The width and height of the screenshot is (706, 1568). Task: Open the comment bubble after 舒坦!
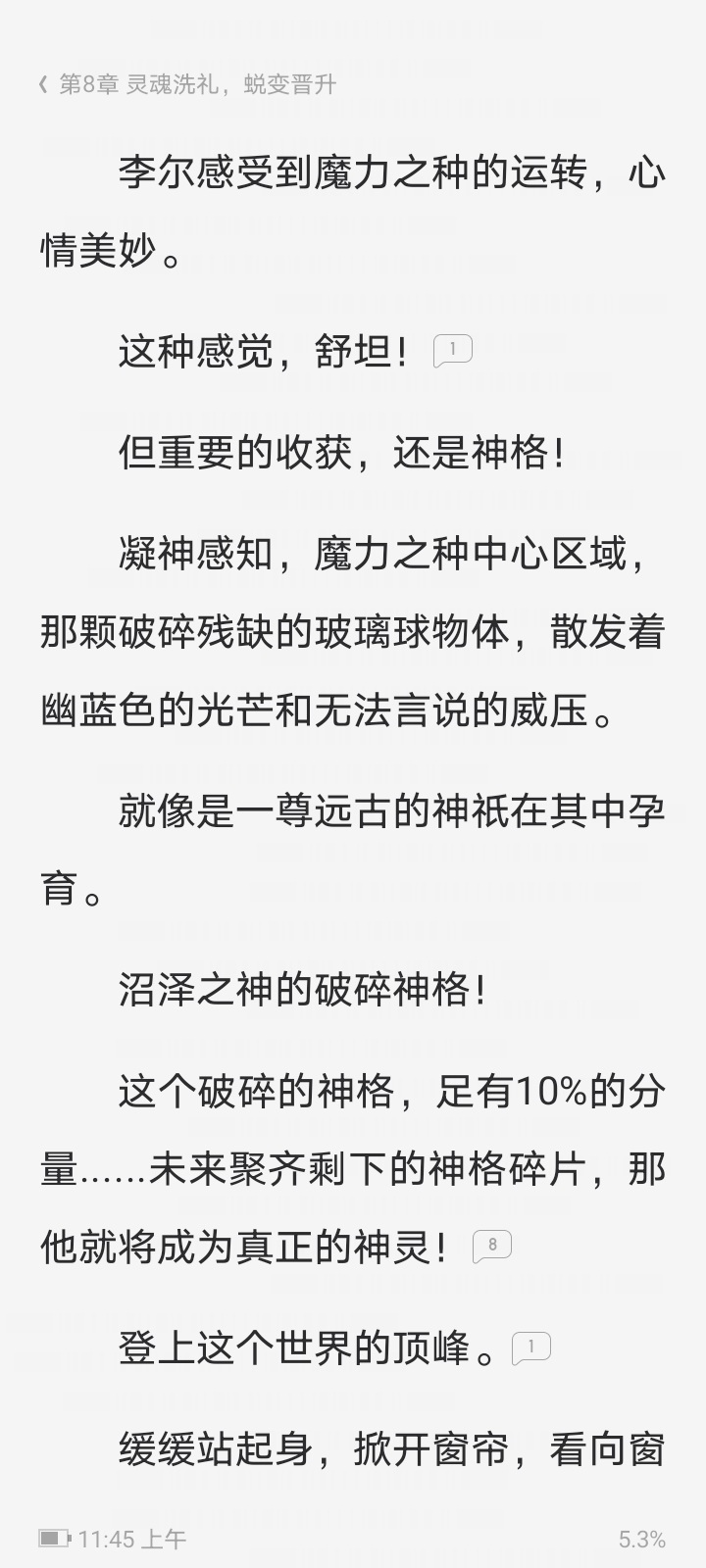(452, 350)
